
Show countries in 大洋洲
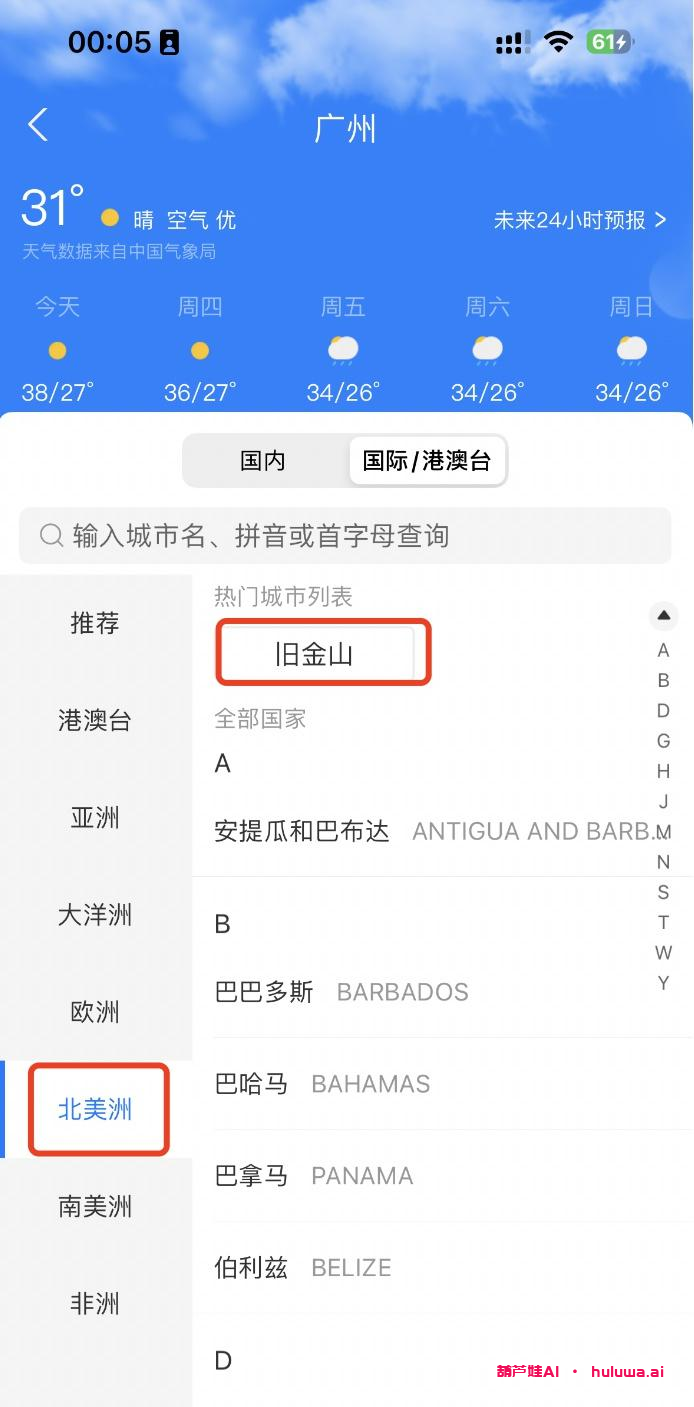(95, 915)
